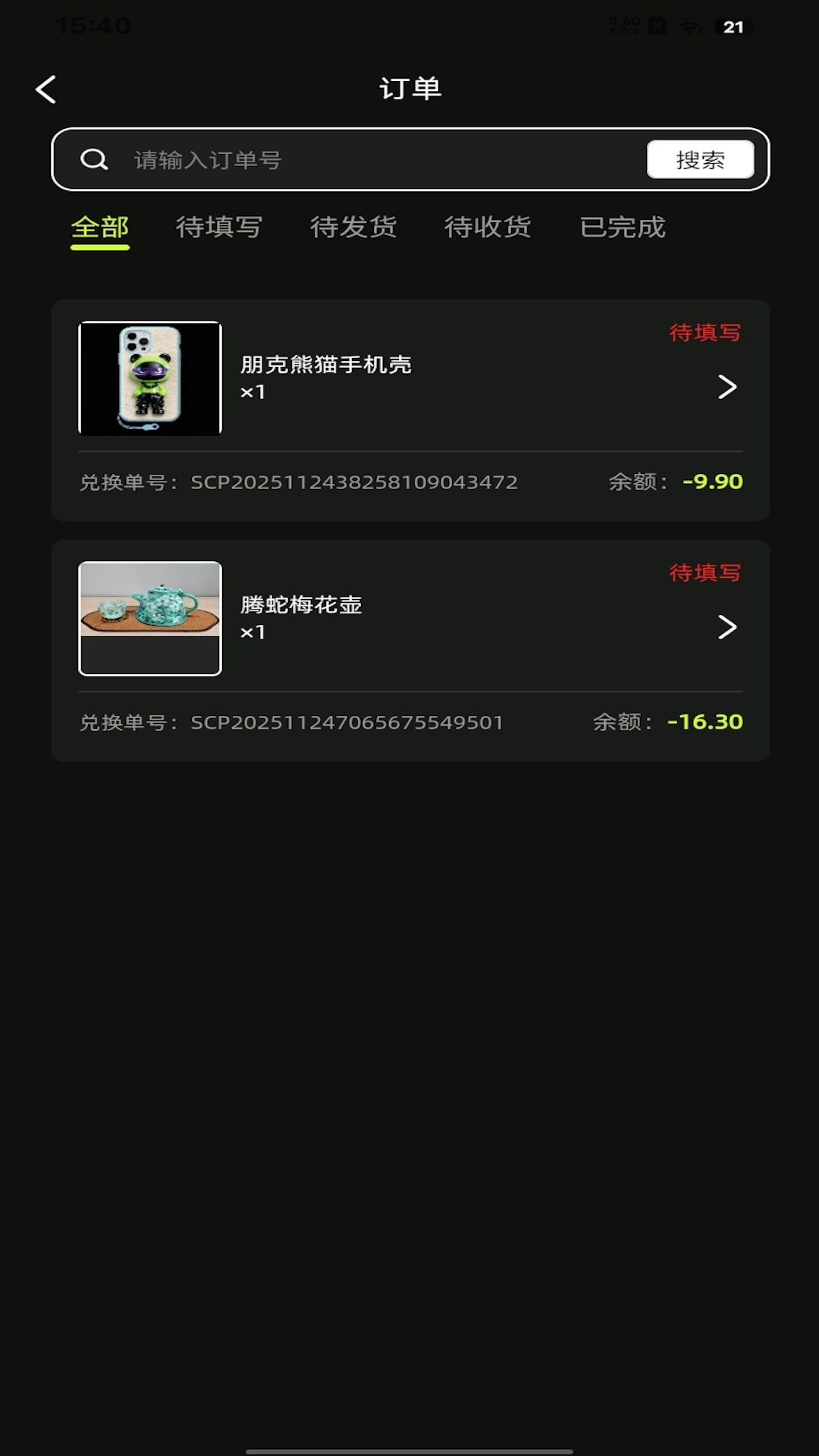Click the order number SCP2025112470656755549501
Screen dimensions: 819x1456
(347, 723)
